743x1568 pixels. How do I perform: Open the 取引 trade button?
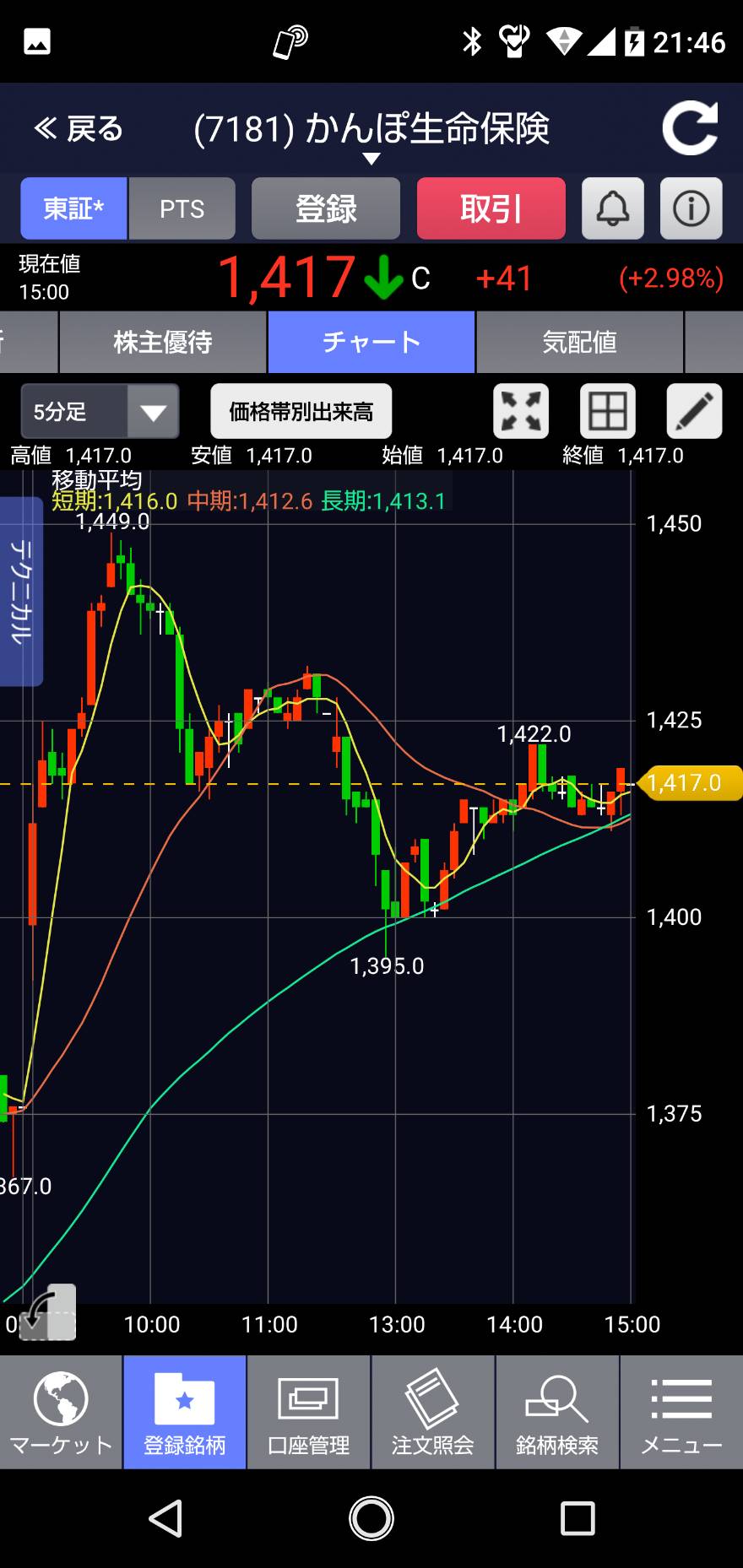tap(491, 208)
